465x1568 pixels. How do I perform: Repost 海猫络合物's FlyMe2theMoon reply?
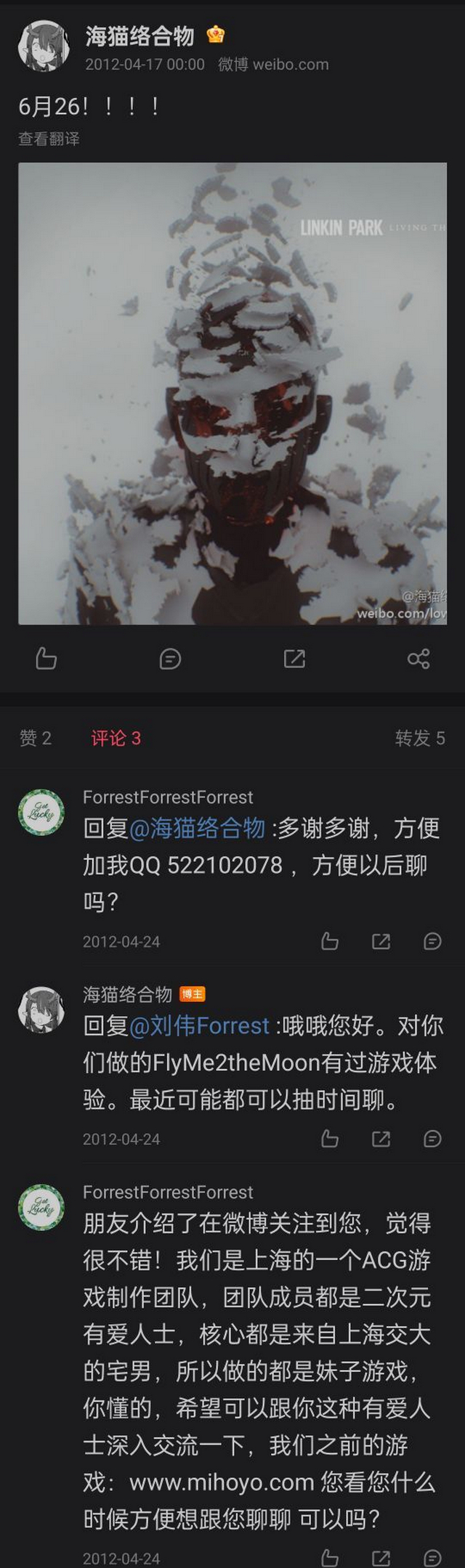point(381,1139)
